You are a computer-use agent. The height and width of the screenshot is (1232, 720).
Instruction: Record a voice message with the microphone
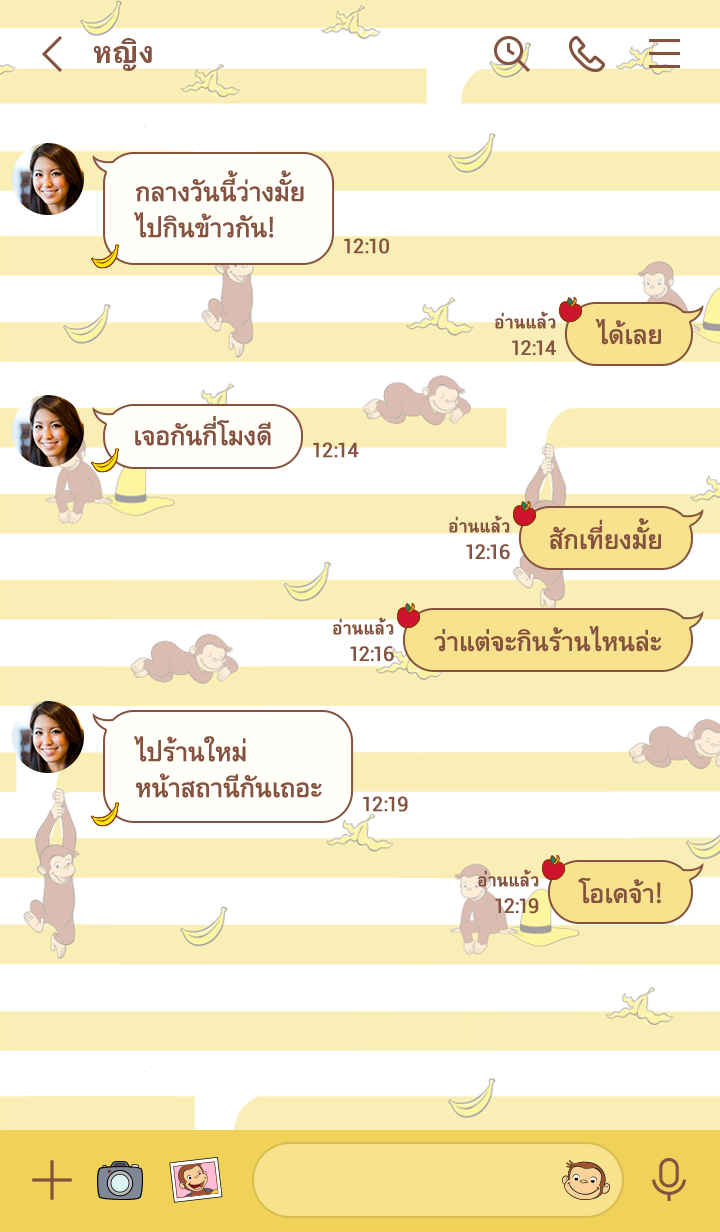tap(668, 1180)
